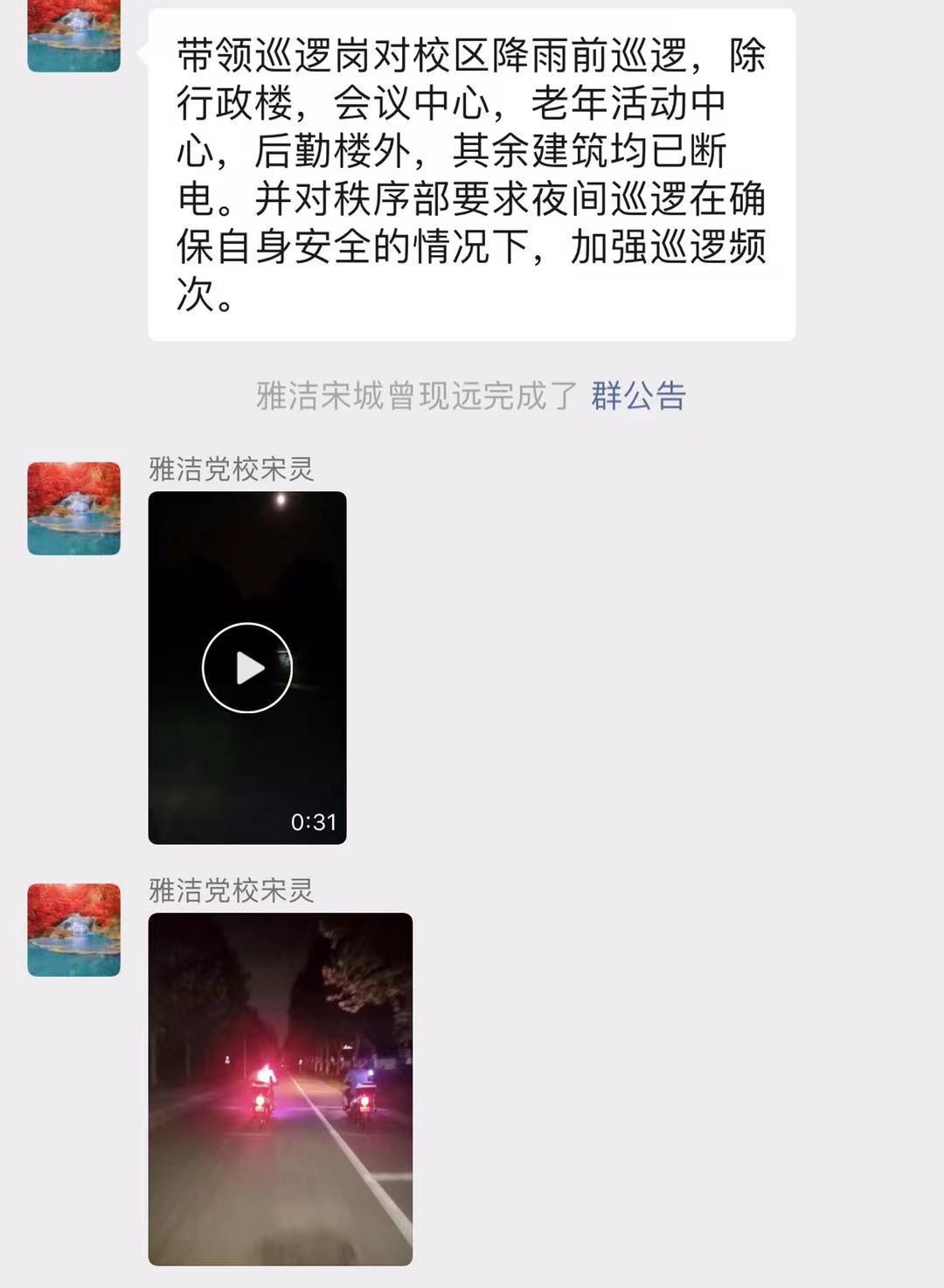
Task: Play the 0:31 video message
Action: 247,668
